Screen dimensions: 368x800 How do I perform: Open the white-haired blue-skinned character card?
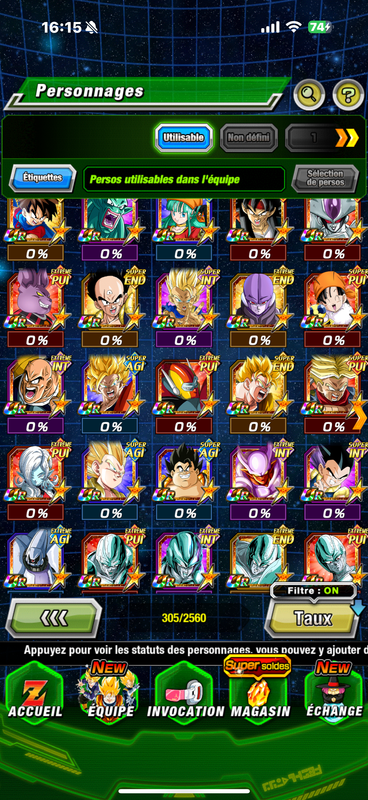[x=36, y=481]
